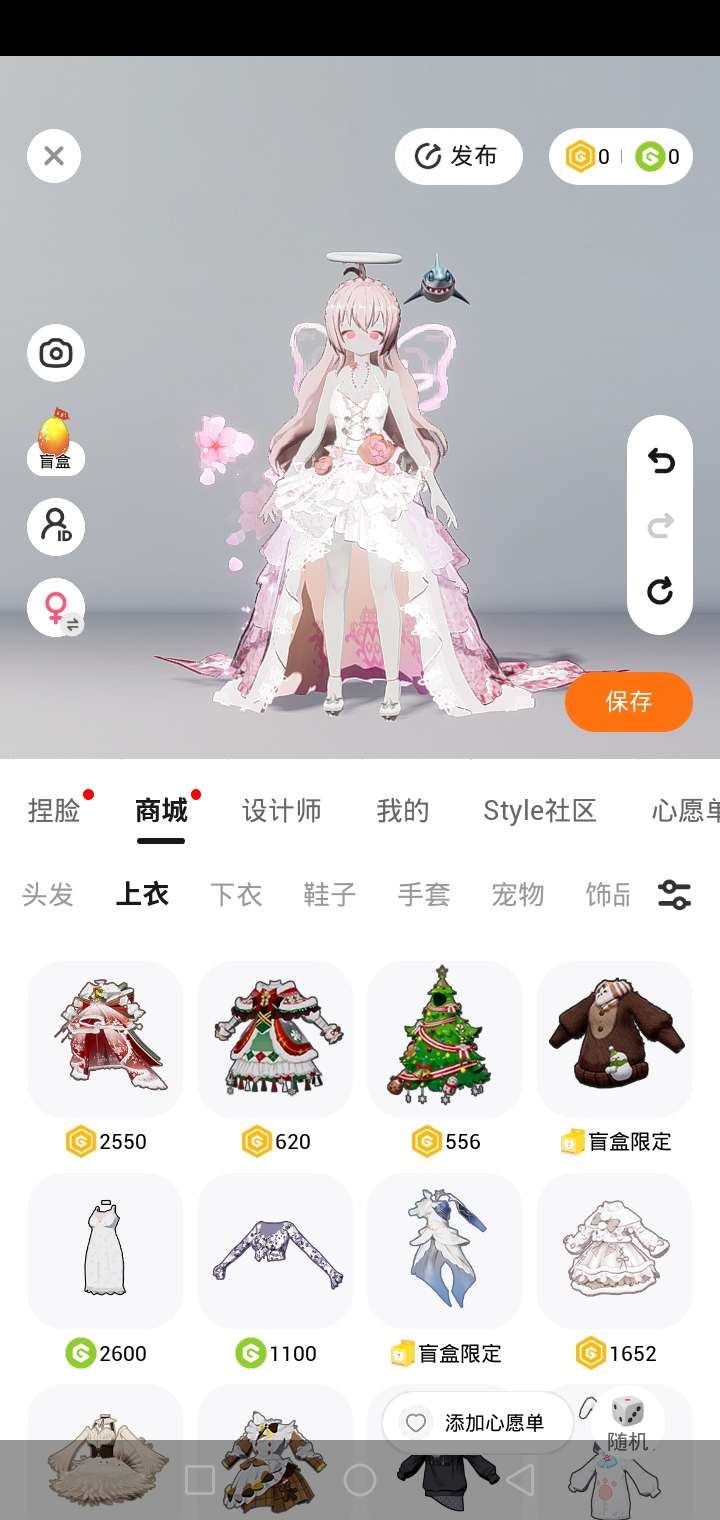Viewport: 720px width, 1520px height.
Task: Go to the 设计师 tab
Action: pos(282,810)
